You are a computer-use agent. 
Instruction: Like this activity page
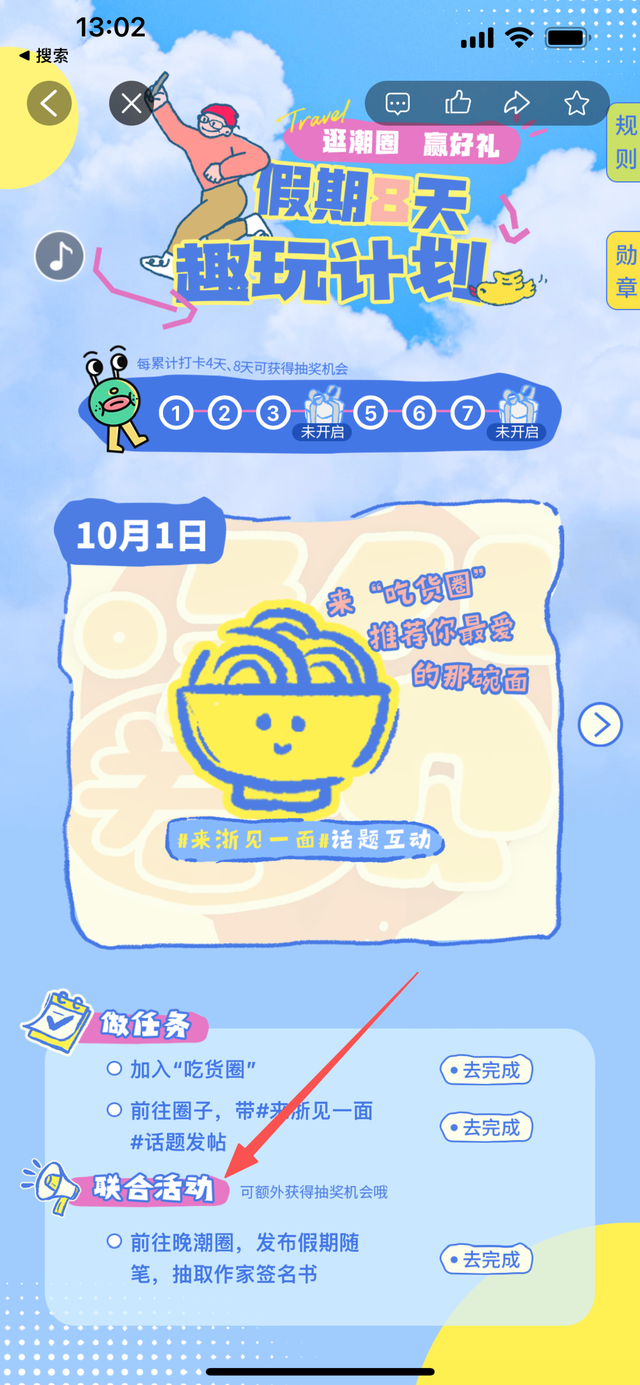click(458, 103)
